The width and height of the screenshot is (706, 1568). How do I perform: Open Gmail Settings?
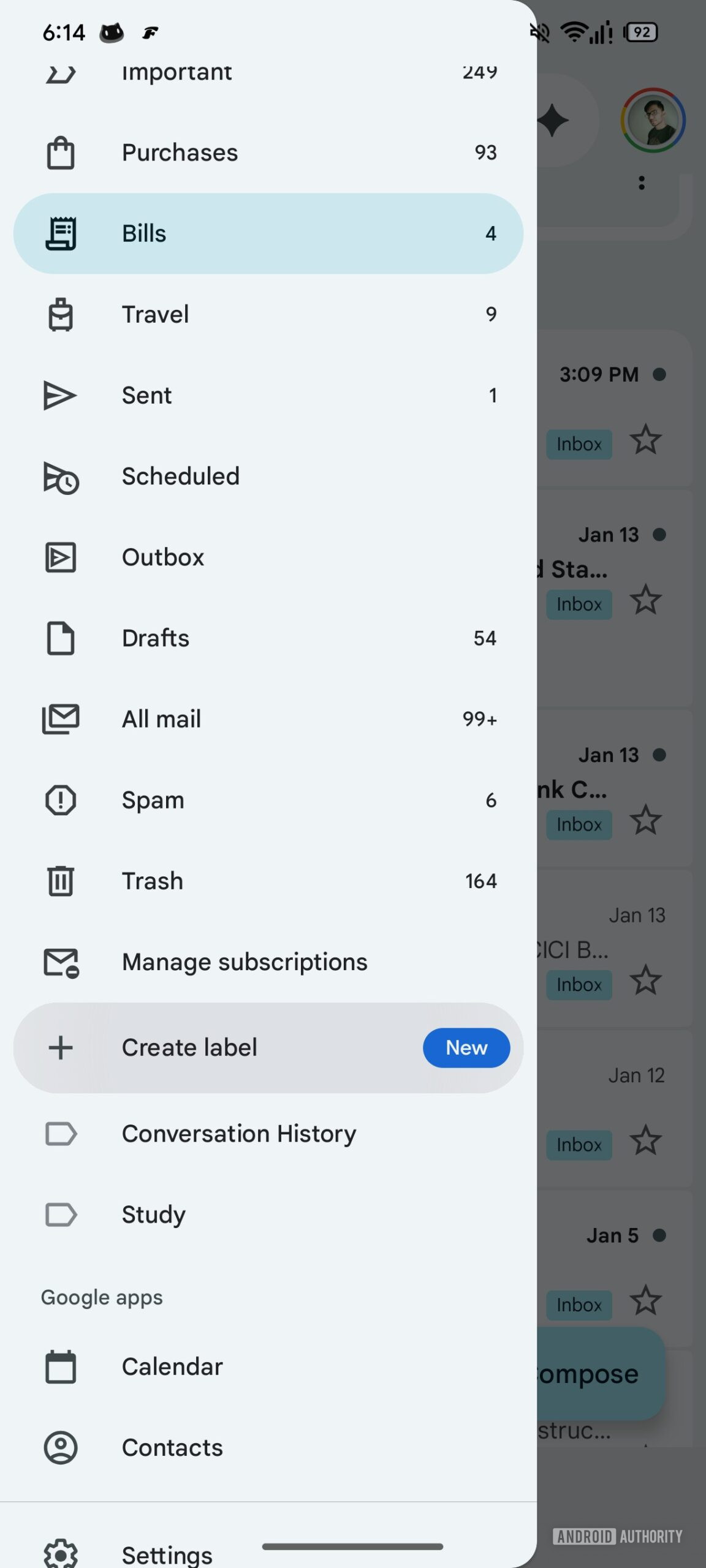pyautogui.click(x=167, y=1553)
